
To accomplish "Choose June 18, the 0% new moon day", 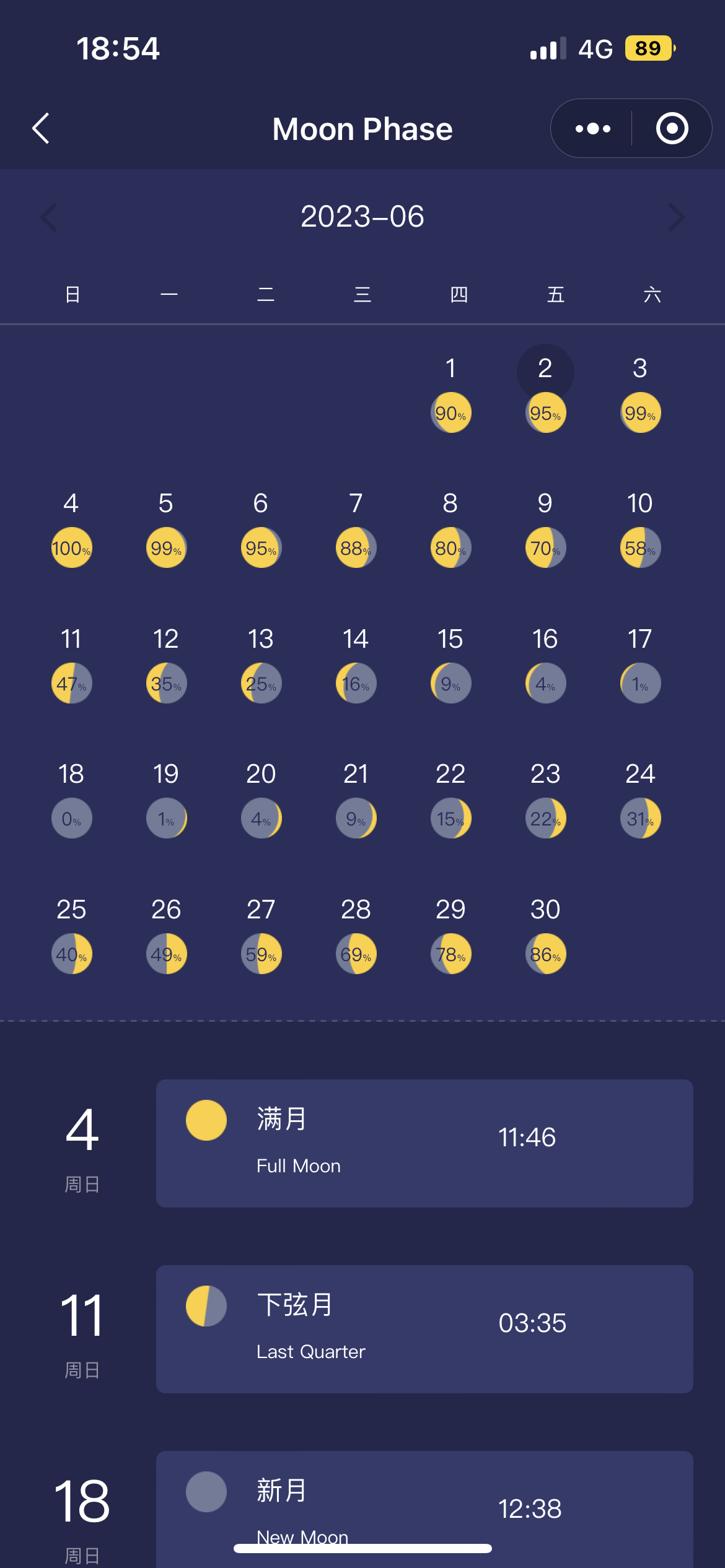I will (71, 798).
